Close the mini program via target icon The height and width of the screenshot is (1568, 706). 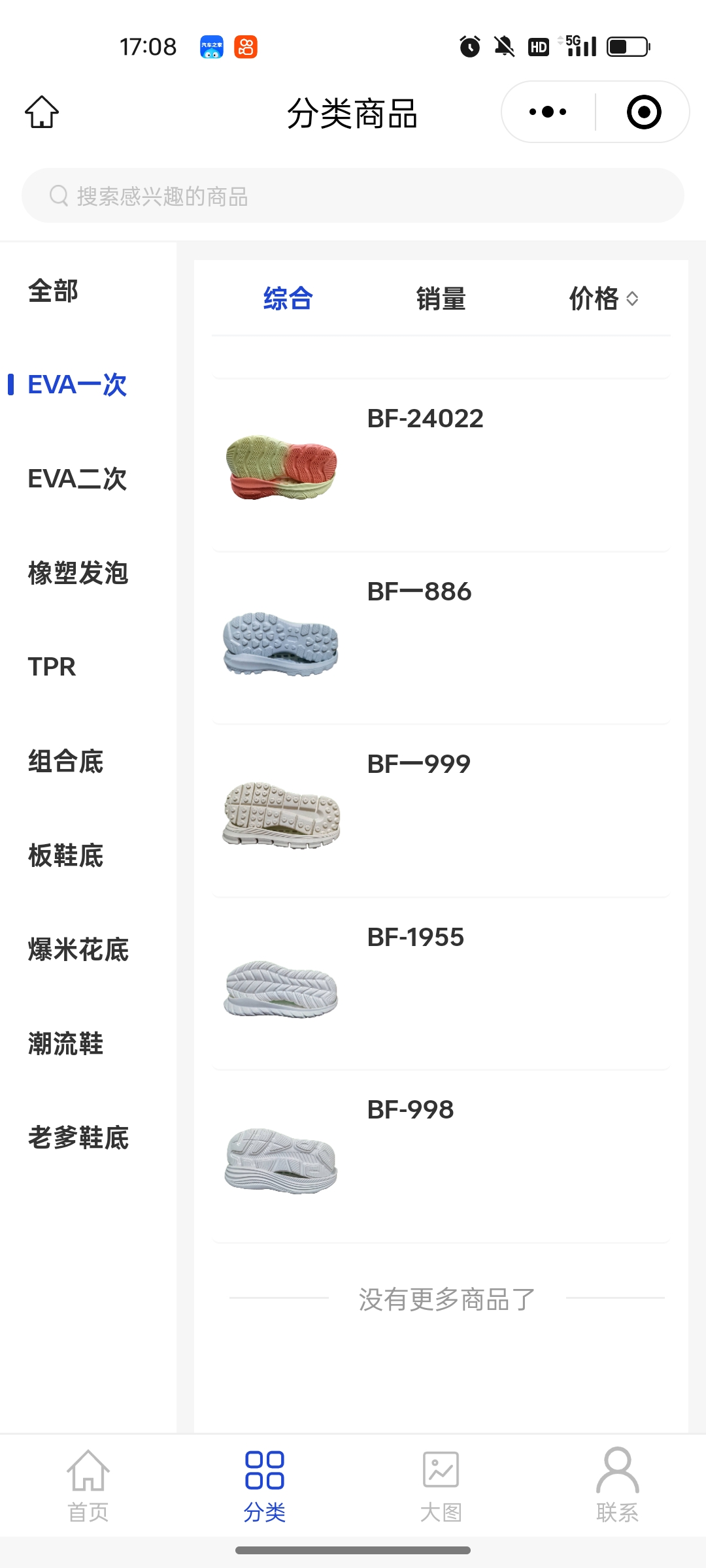click(644, 112)
